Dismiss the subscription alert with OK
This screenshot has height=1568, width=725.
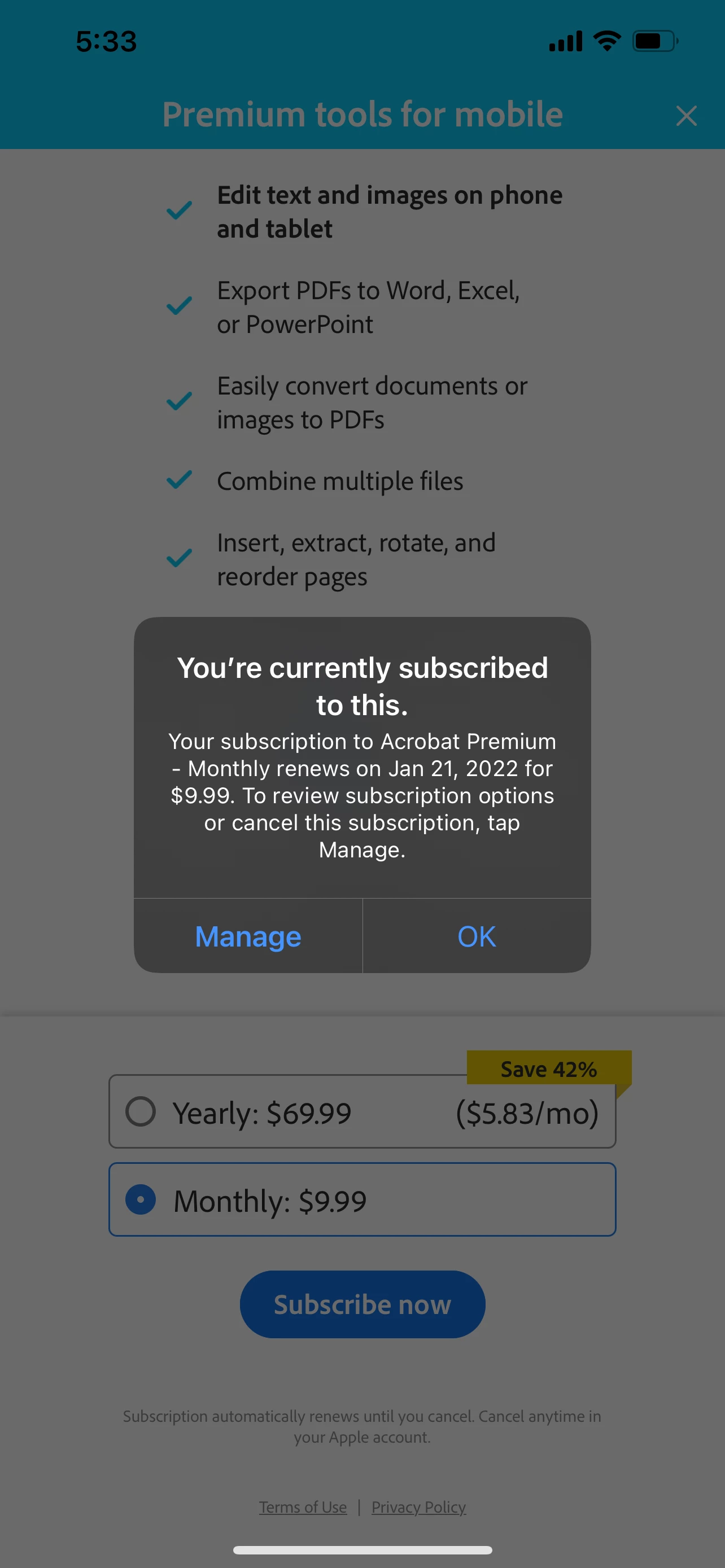(477, 936)
